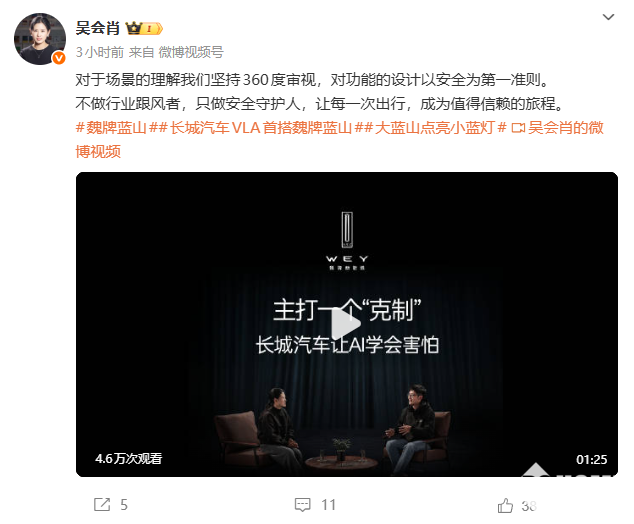Open the 微博视频号 source link

pos(191,51)
